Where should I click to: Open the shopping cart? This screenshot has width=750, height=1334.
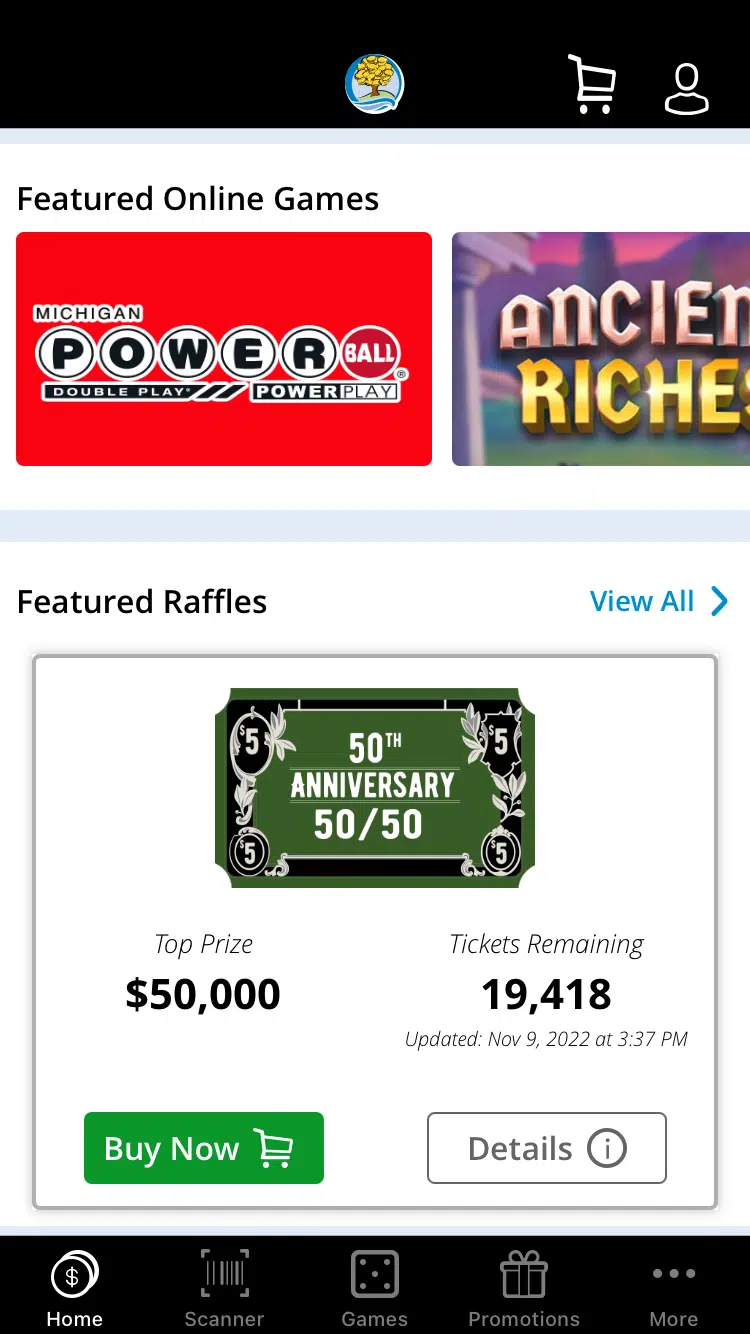pos(591,85)
